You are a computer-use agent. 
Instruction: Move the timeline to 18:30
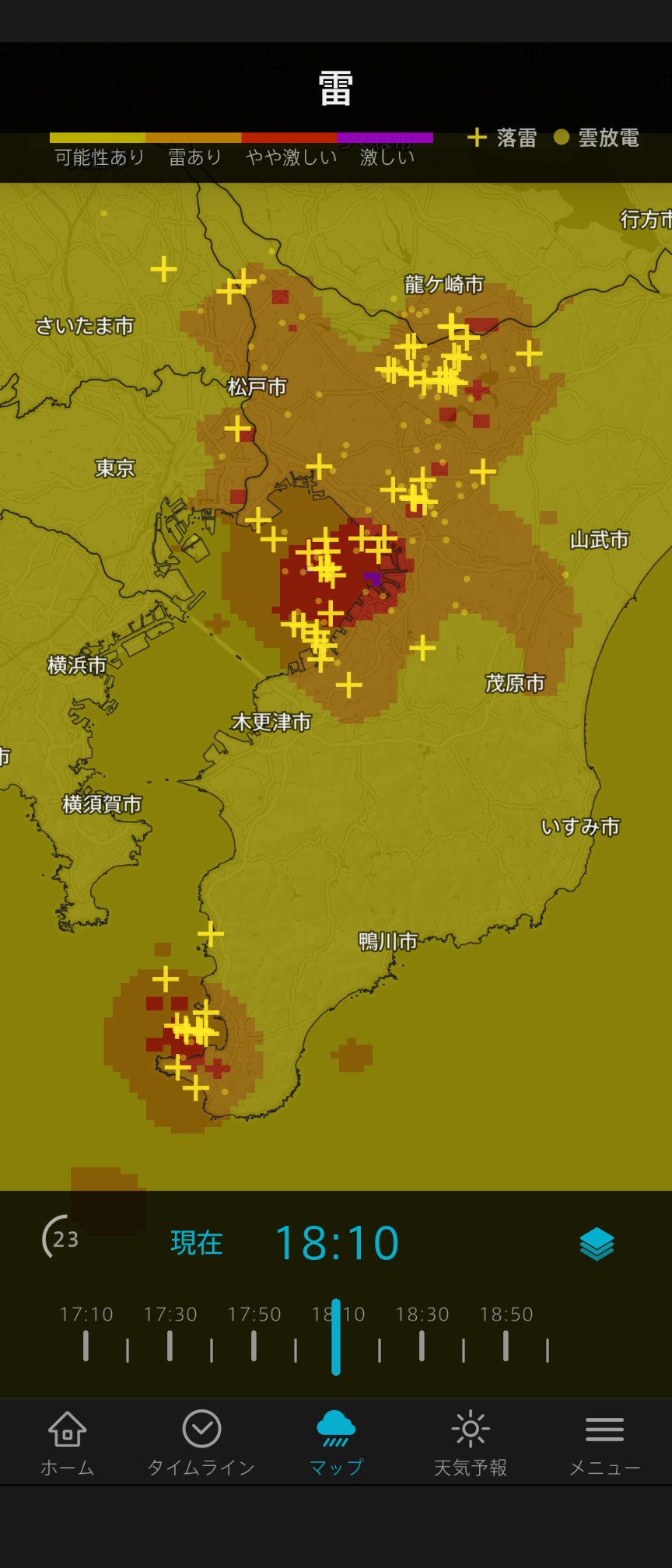pos(422,1333)
